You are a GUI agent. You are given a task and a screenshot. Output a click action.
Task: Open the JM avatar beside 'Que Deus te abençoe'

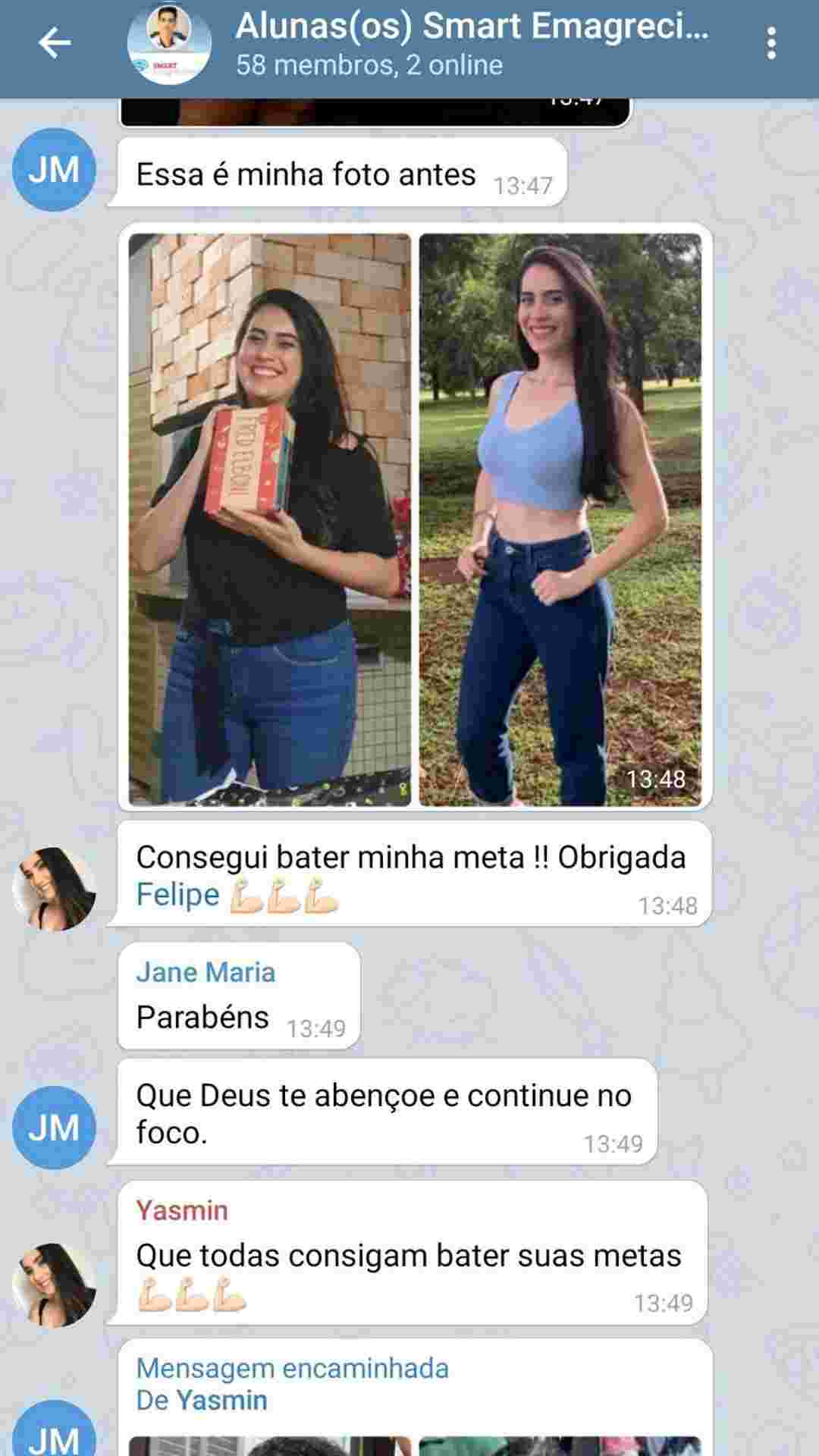click(54, 1127)
